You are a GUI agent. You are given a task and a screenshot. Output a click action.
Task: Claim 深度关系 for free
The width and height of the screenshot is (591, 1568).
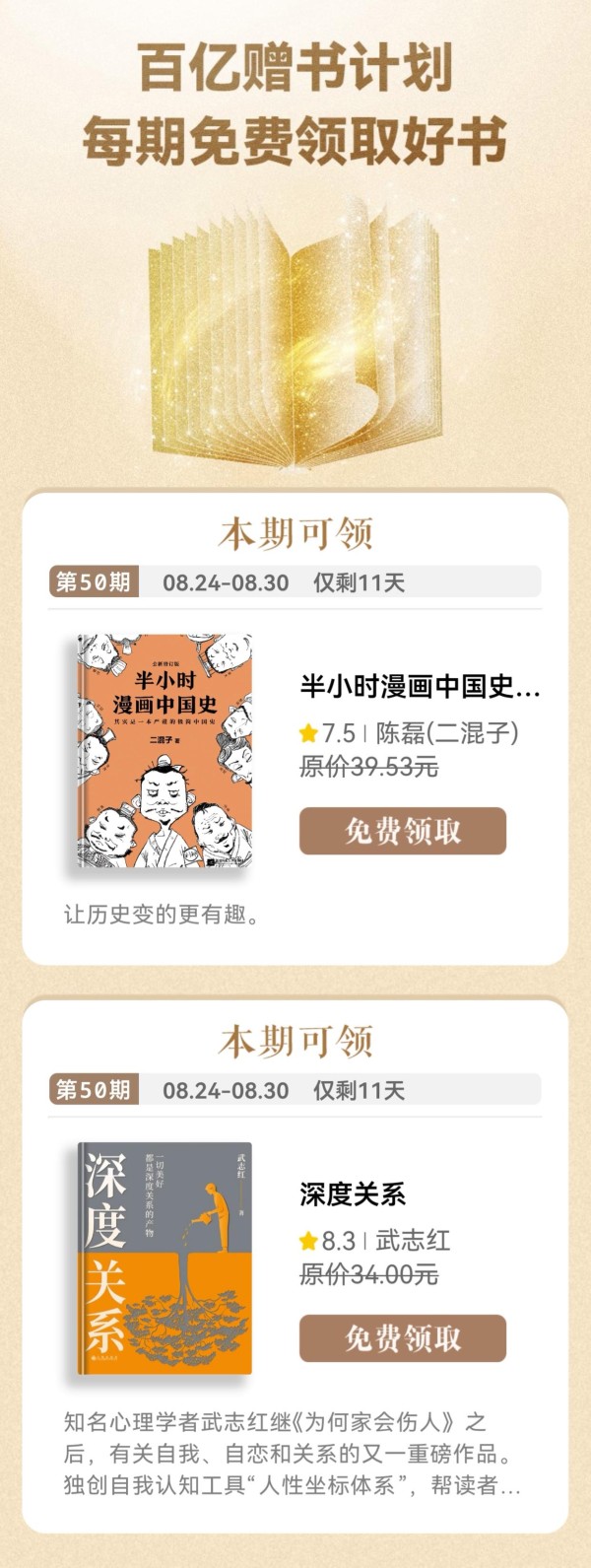click(x=402, y=1338)
